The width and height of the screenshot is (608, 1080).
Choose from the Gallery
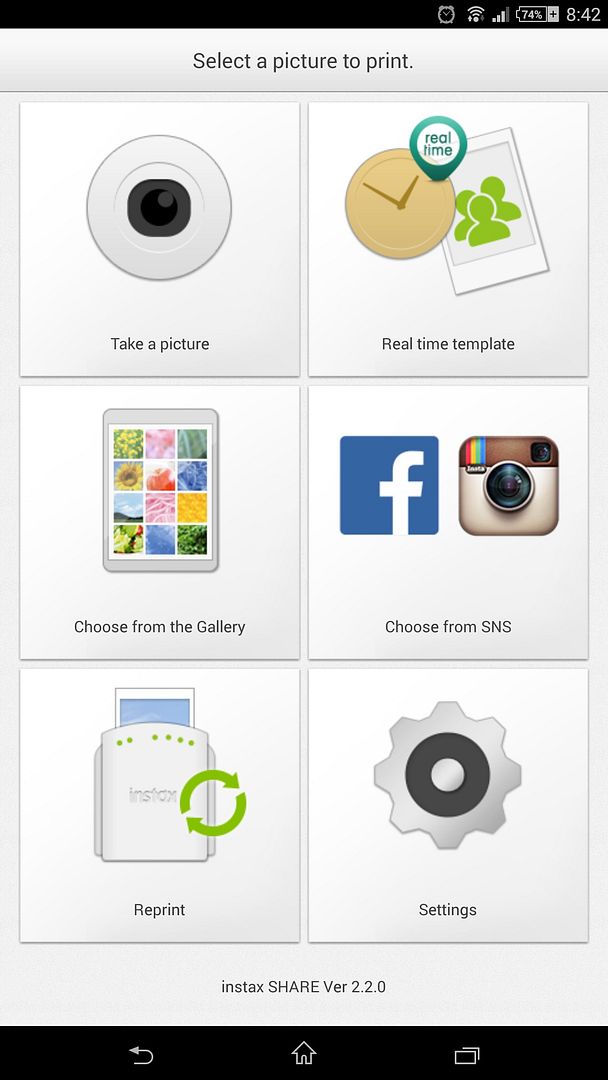[159, 522]
